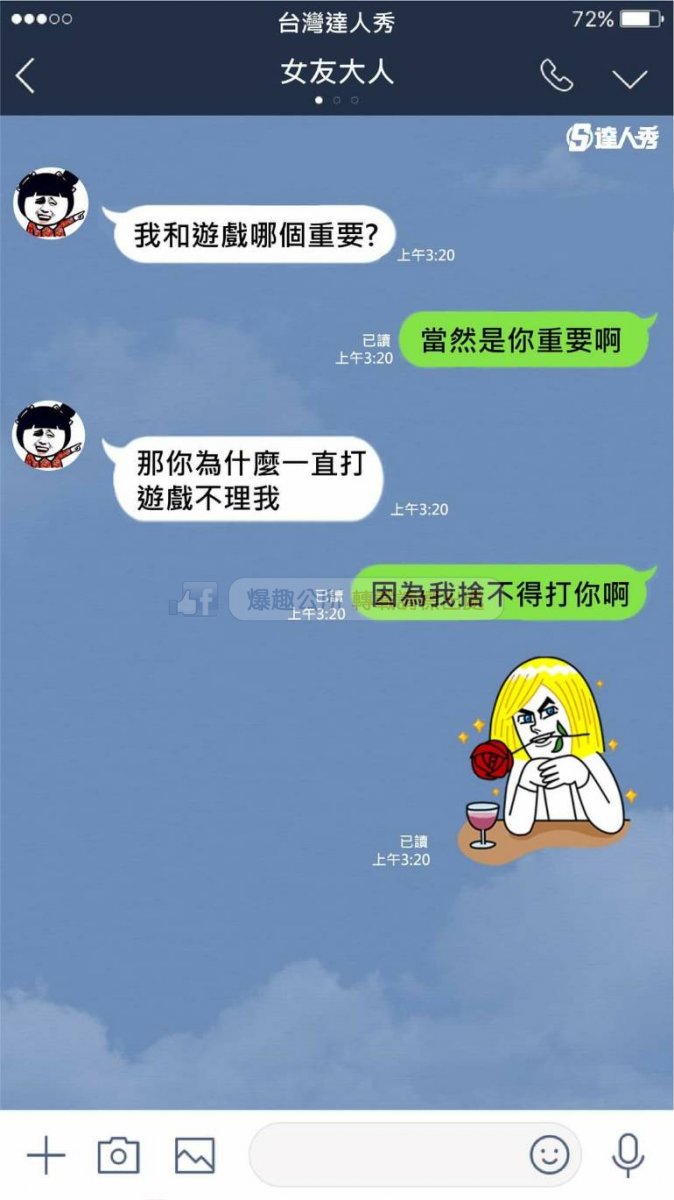View avatar beside 那你為什麼一直打遊戲不理我
Viewport: 674px width, 1200px height.
(x=50, y=436)
